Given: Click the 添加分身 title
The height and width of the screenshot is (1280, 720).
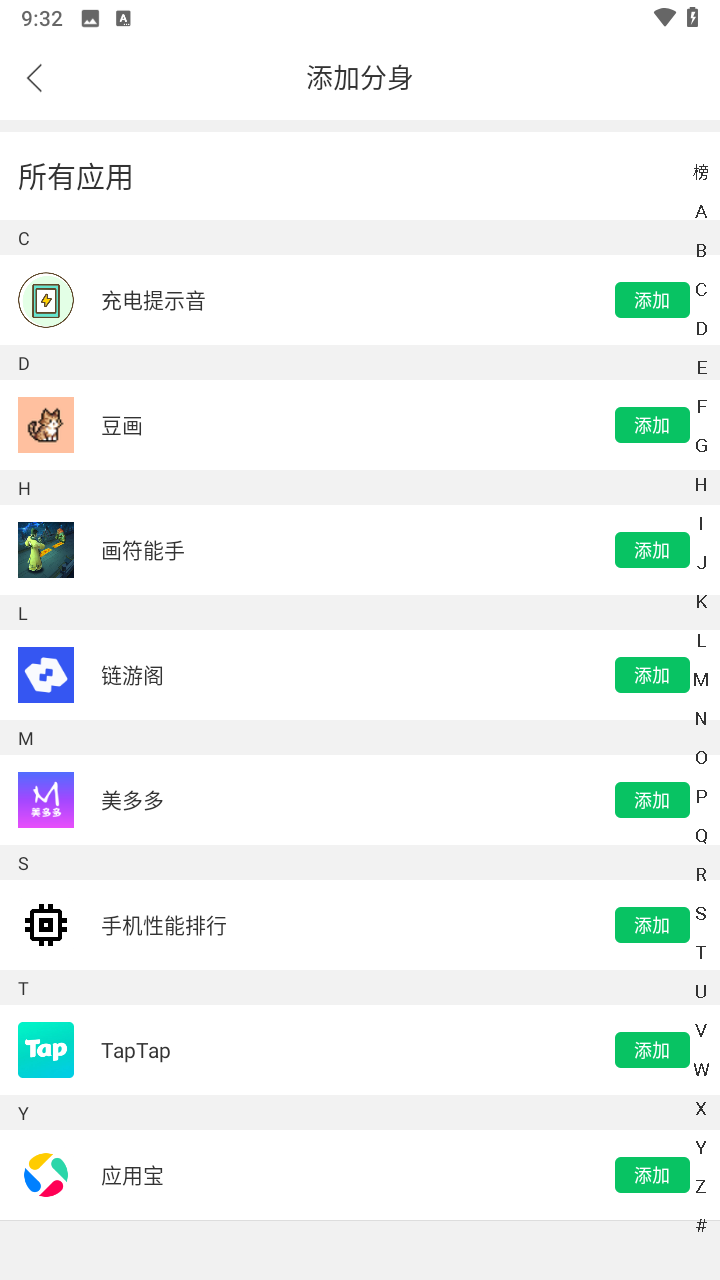Looking at the screenshot, I should [x=360, y=78].
